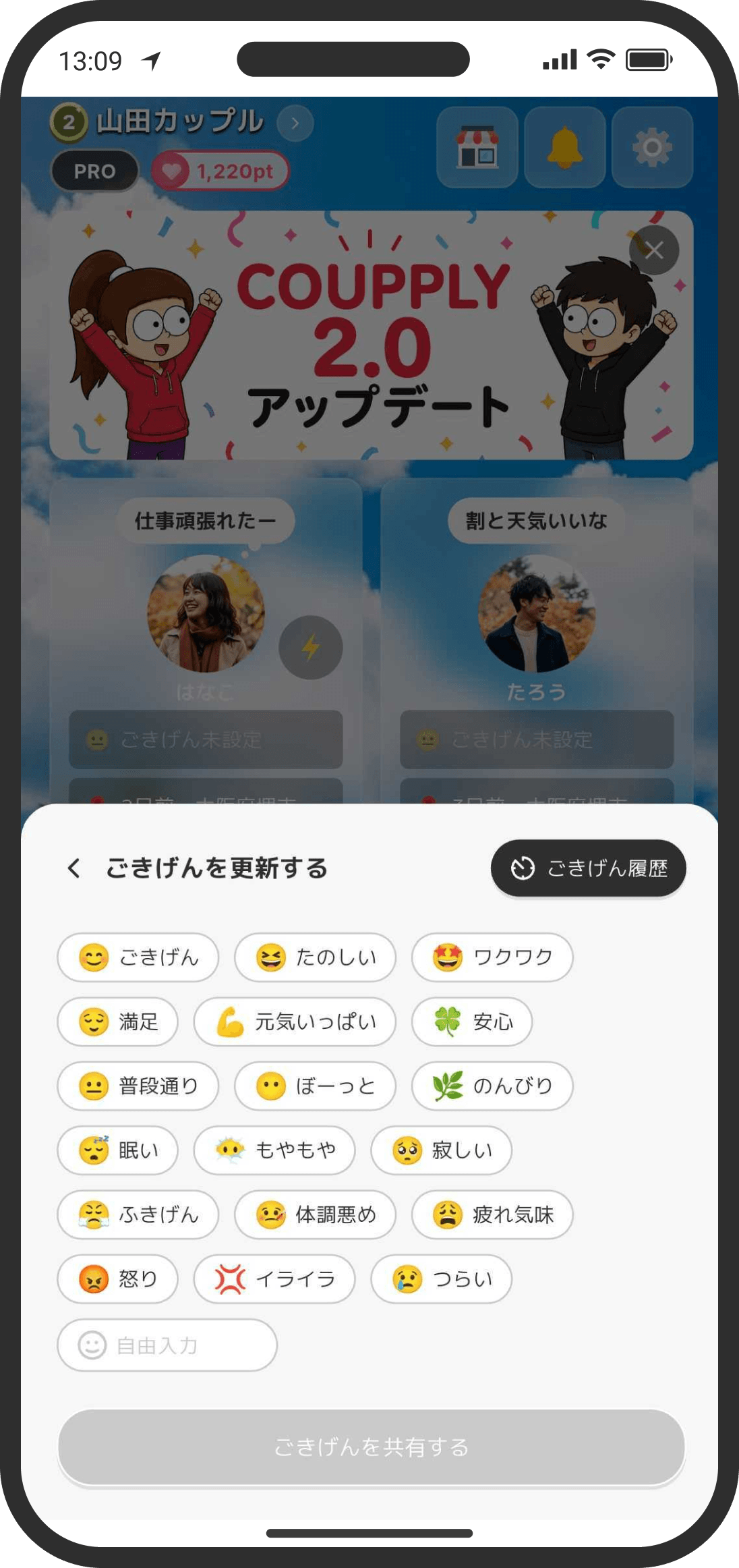Pick the のんびり mood chip

click(492, 1086)
